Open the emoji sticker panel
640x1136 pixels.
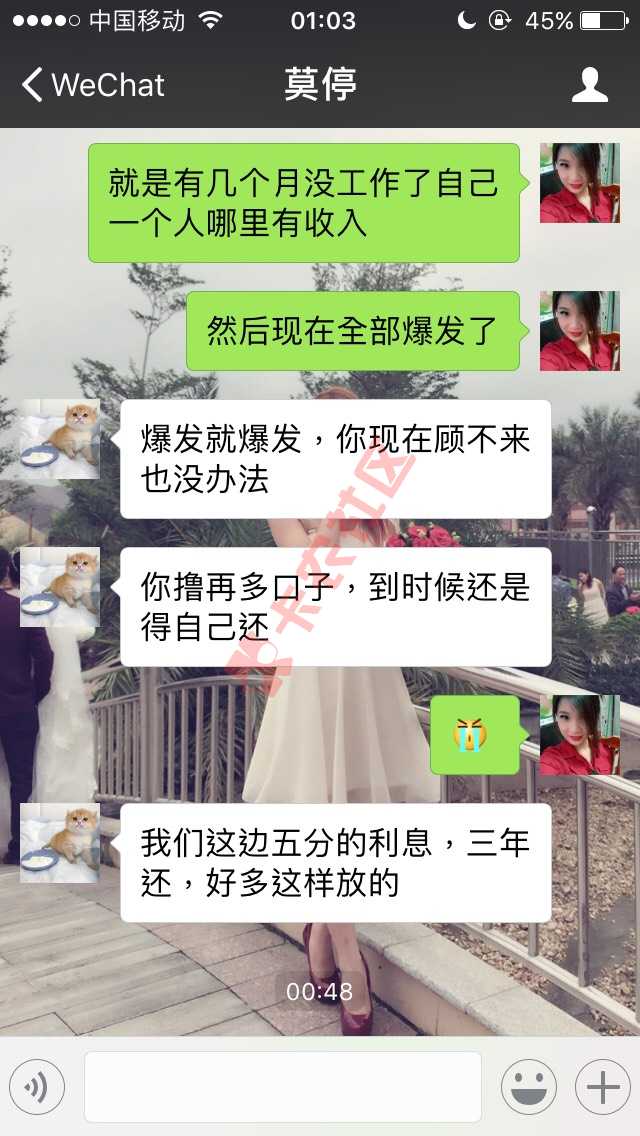pyautogui.click(x=528, y=1087)
